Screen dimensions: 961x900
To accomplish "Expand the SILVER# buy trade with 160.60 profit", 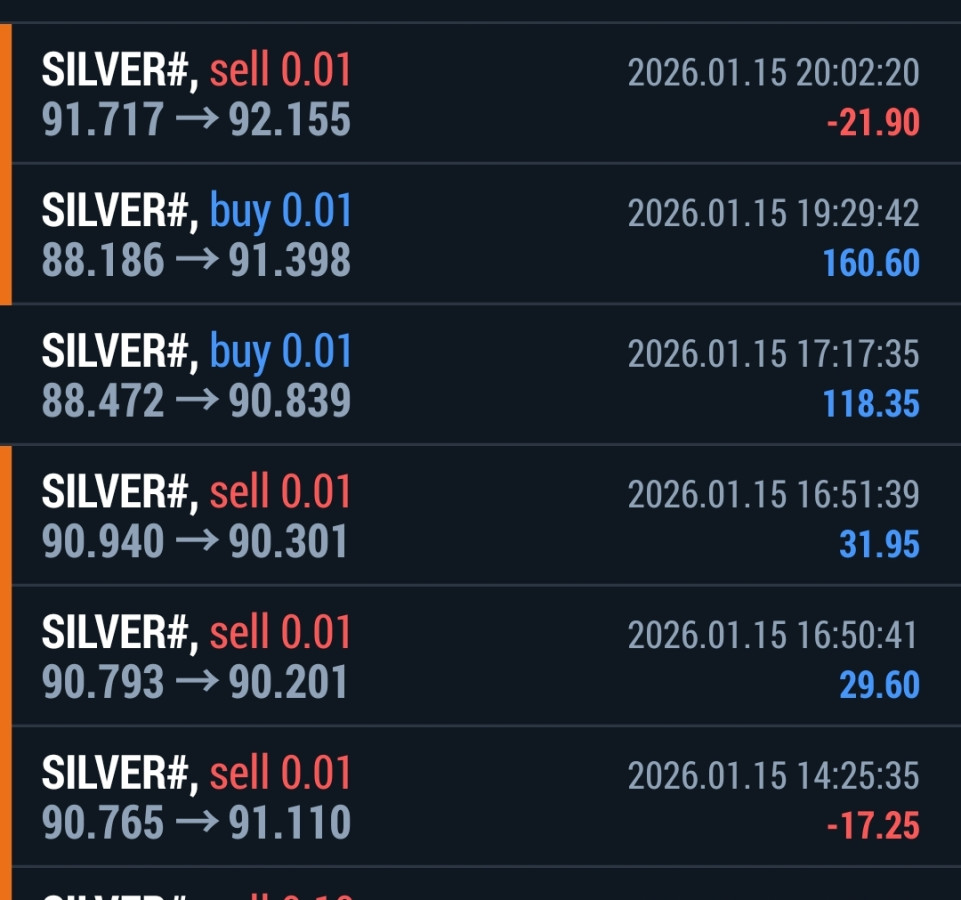I will (480, 235).
